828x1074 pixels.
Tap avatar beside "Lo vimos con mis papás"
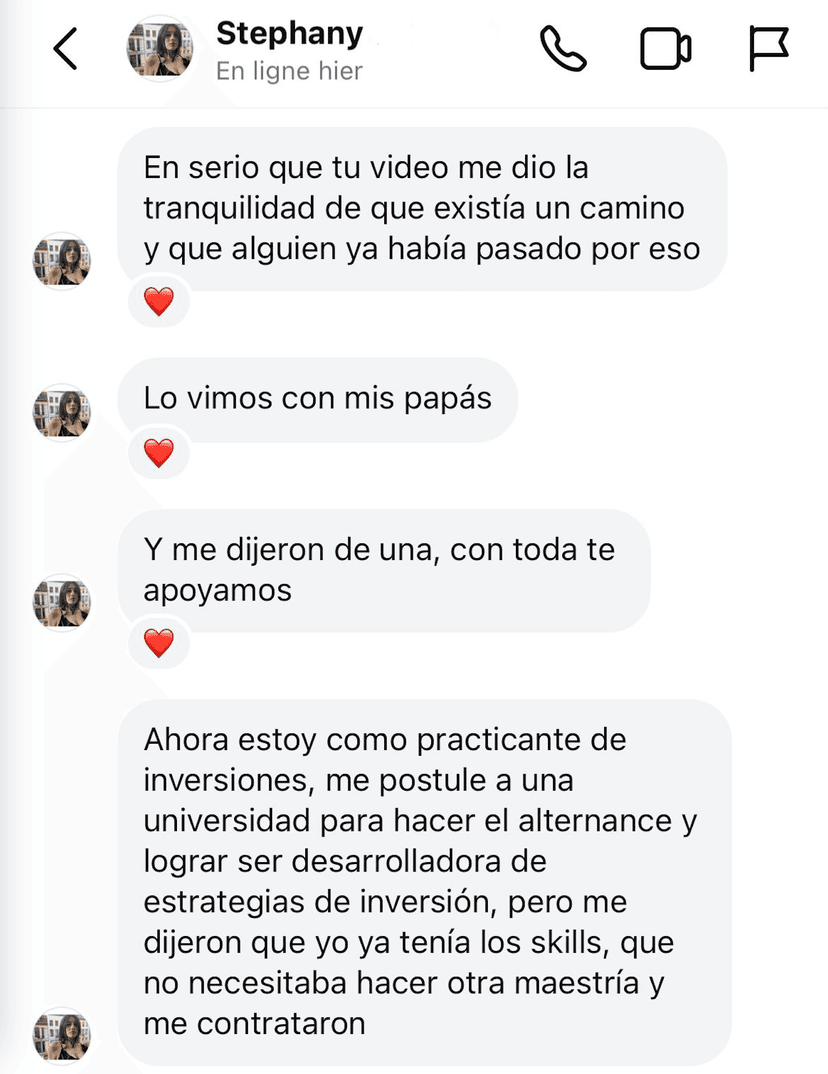62,411
